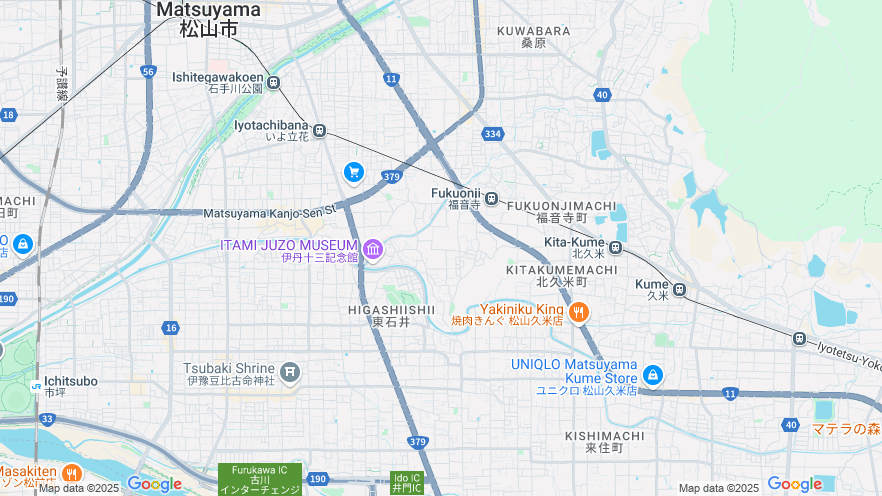882x496 pixels.
Task: Select the Fukuonji station icon
Action: tap(491, 198)
